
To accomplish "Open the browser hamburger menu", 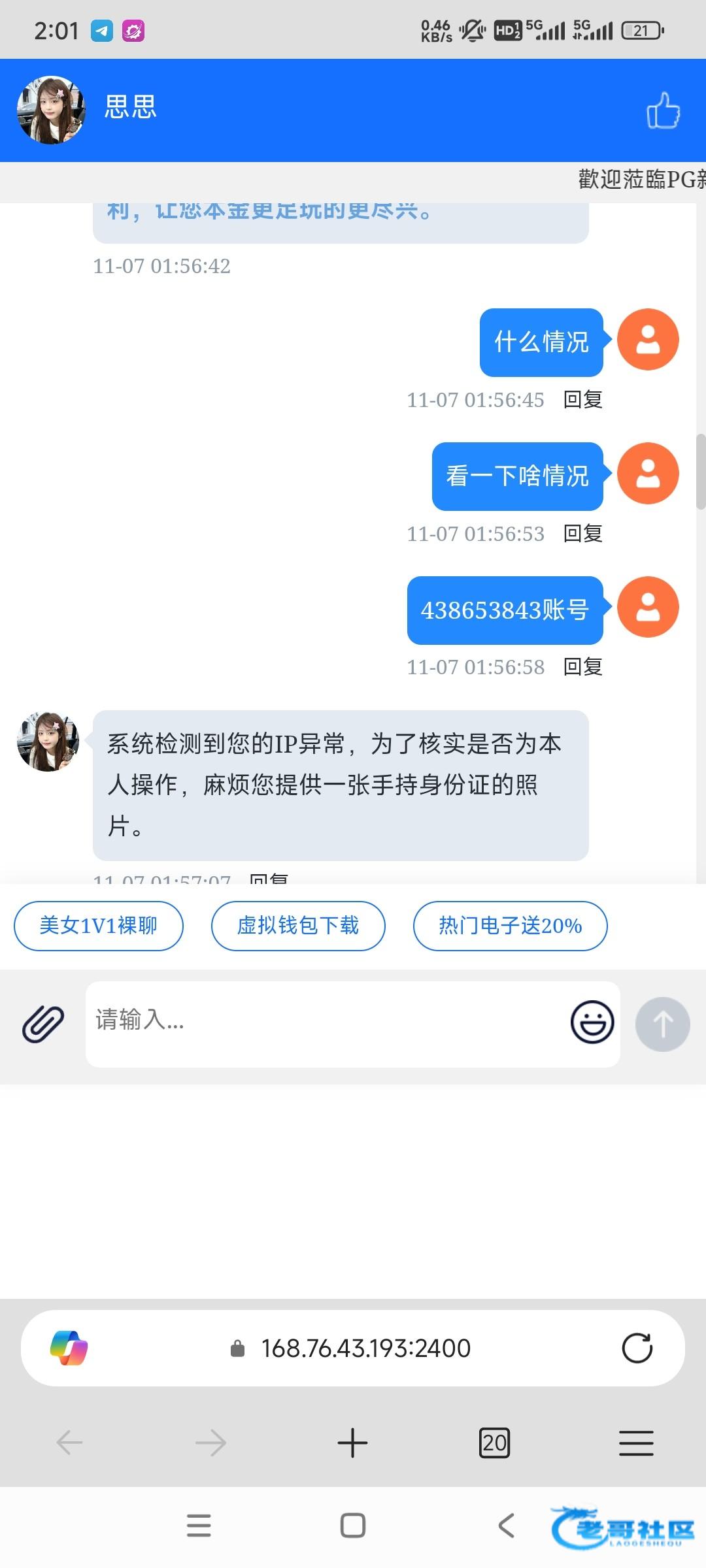I will pyautogui.click(x=636, y=1443).
